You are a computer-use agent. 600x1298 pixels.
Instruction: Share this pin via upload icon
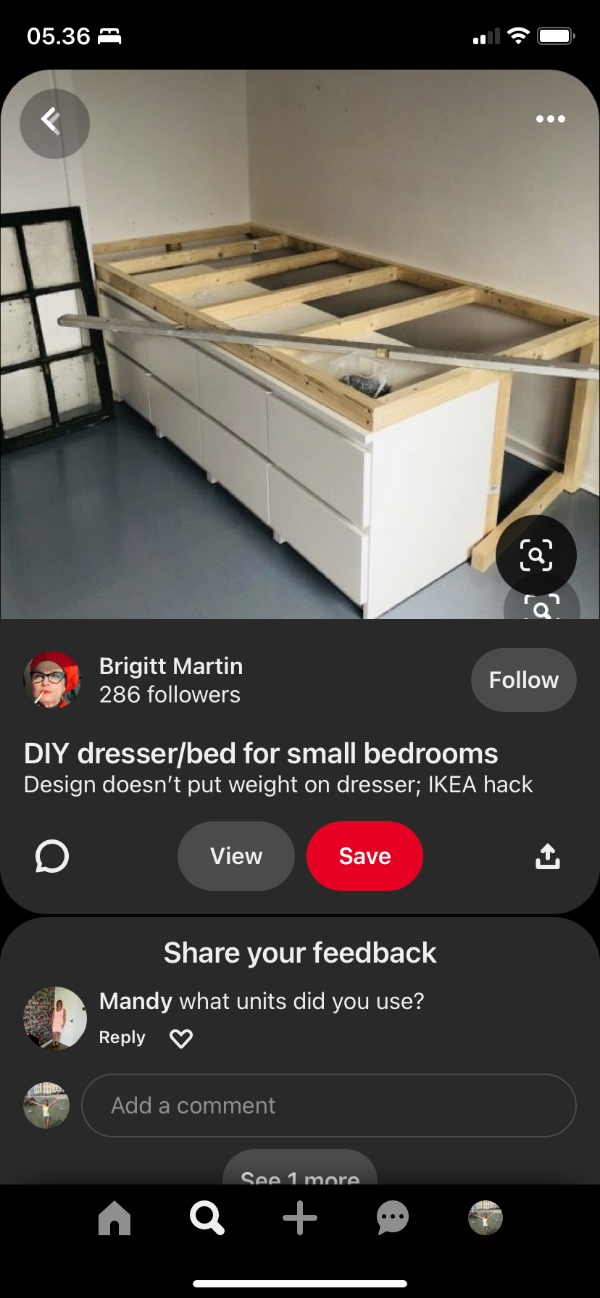[x=547, y=856]
